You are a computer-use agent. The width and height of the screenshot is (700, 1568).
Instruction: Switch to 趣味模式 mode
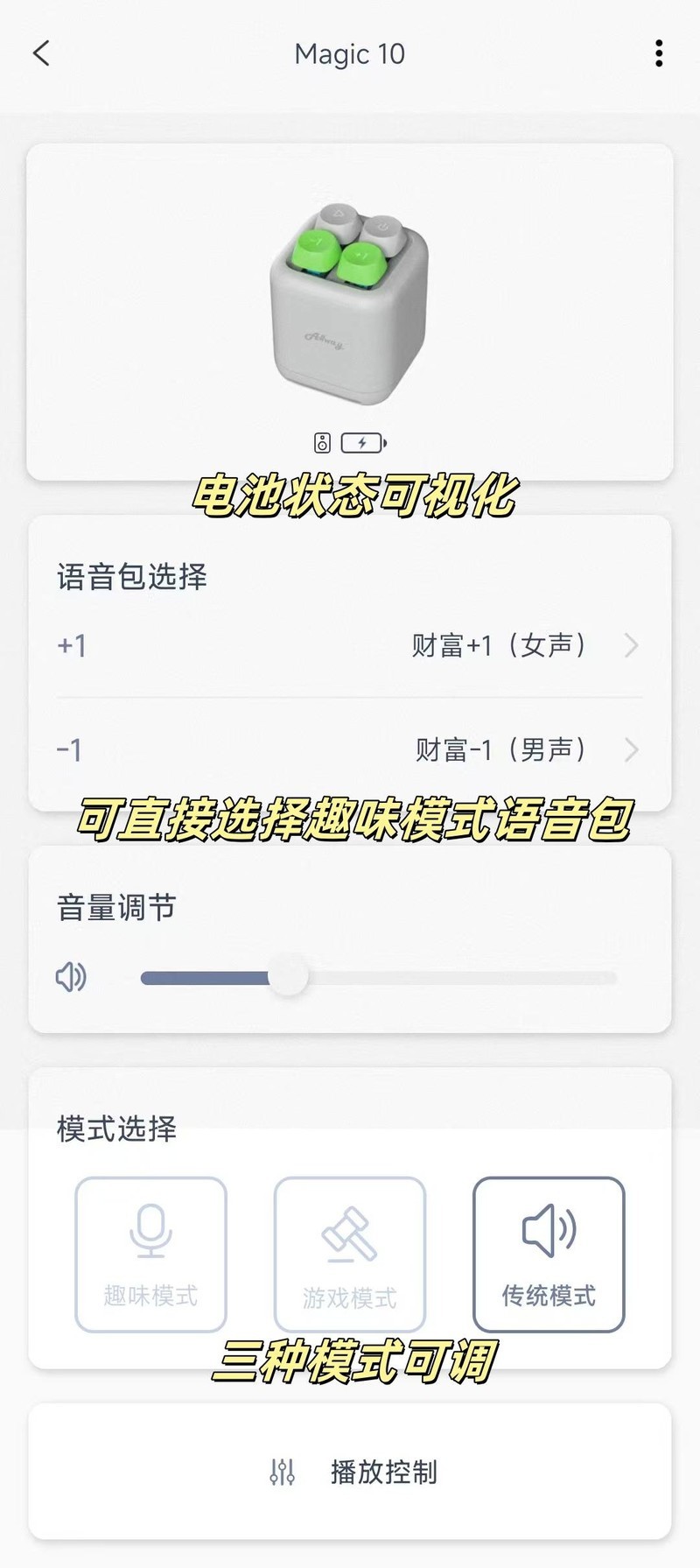(x=150, y=1252)
